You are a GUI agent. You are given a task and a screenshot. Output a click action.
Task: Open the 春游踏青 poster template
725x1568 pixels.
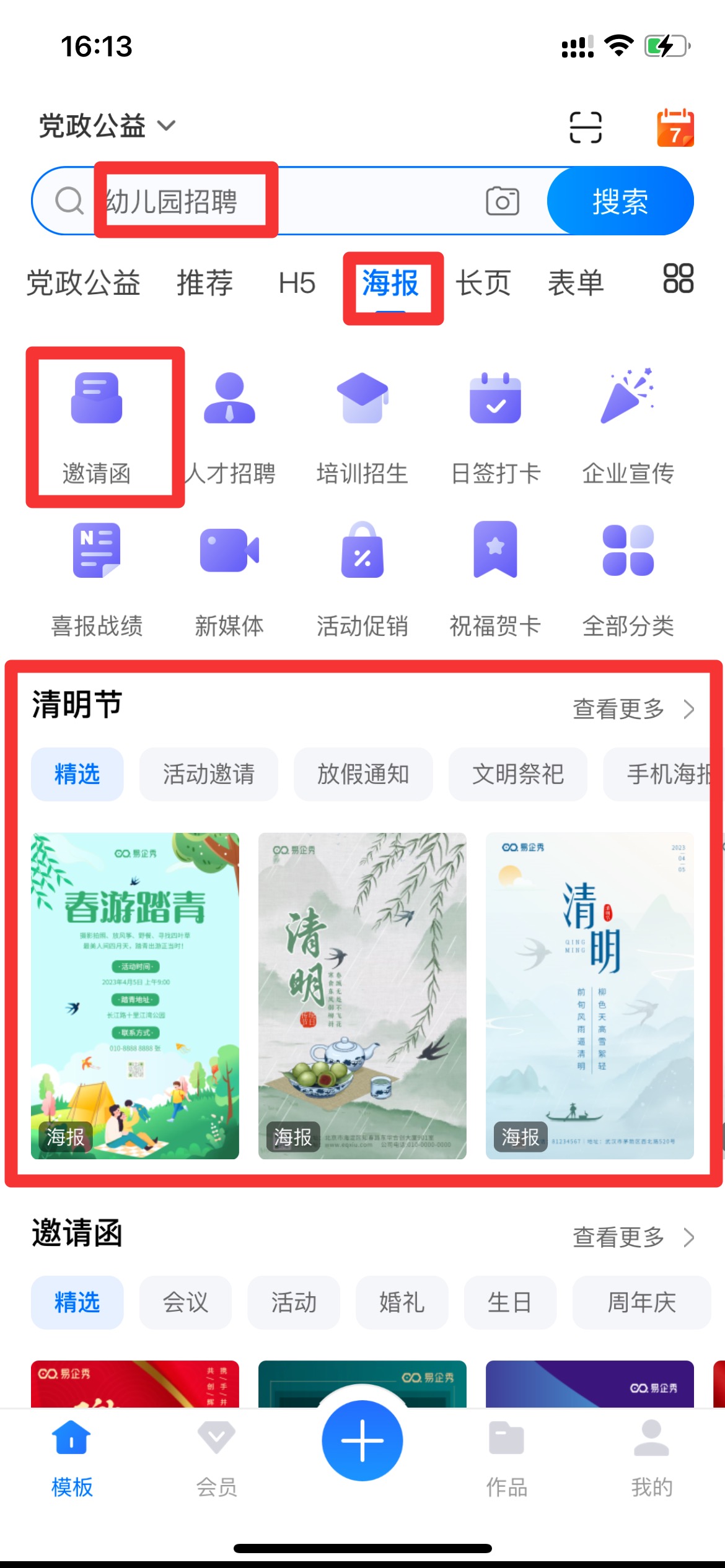(135, 995)
